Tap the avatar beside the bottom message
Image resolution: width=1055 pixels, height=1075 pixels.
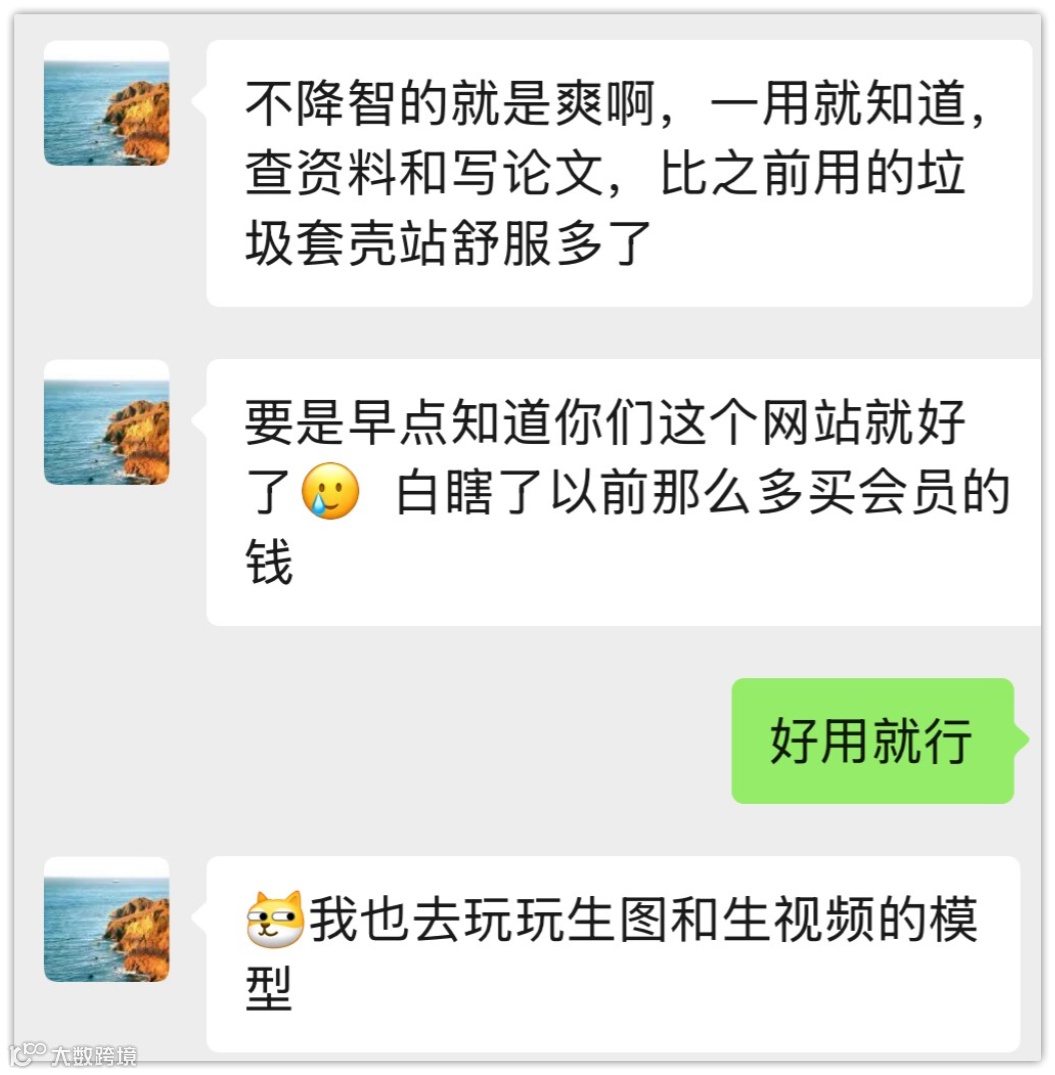(105, 920)
